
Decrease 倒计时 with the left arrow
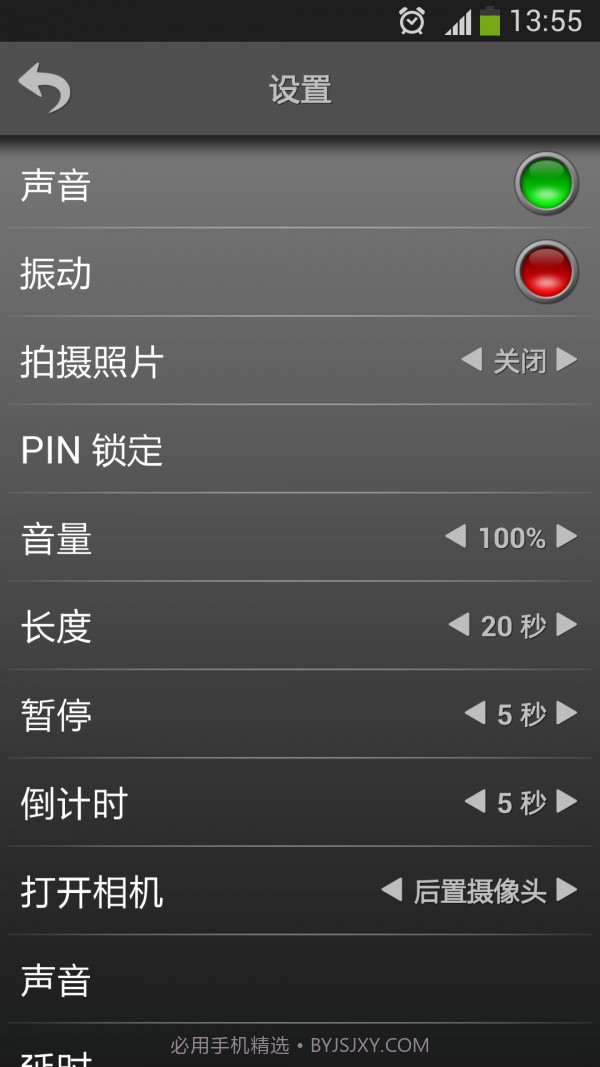[x=475, y=801]
